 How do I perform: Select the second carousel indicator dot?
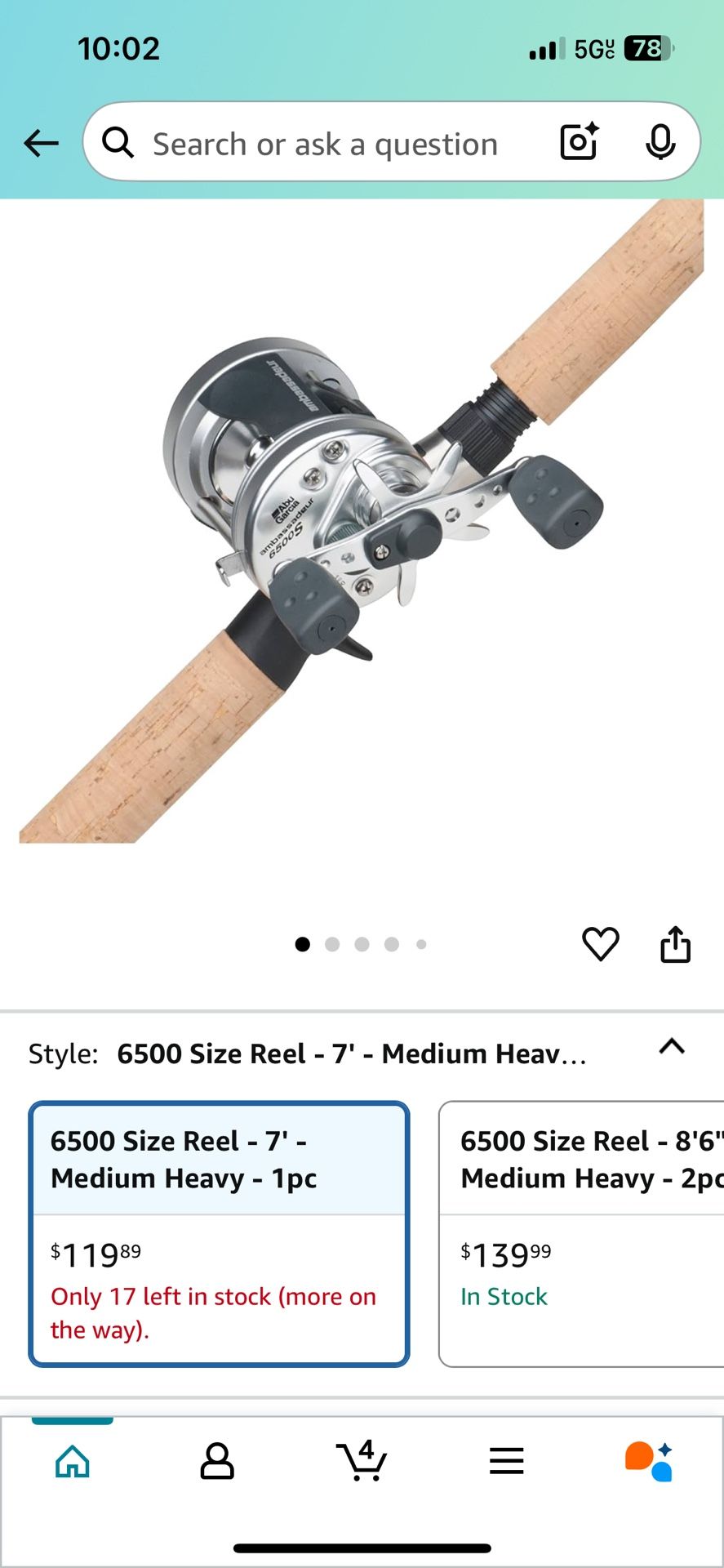pos(333,943)
